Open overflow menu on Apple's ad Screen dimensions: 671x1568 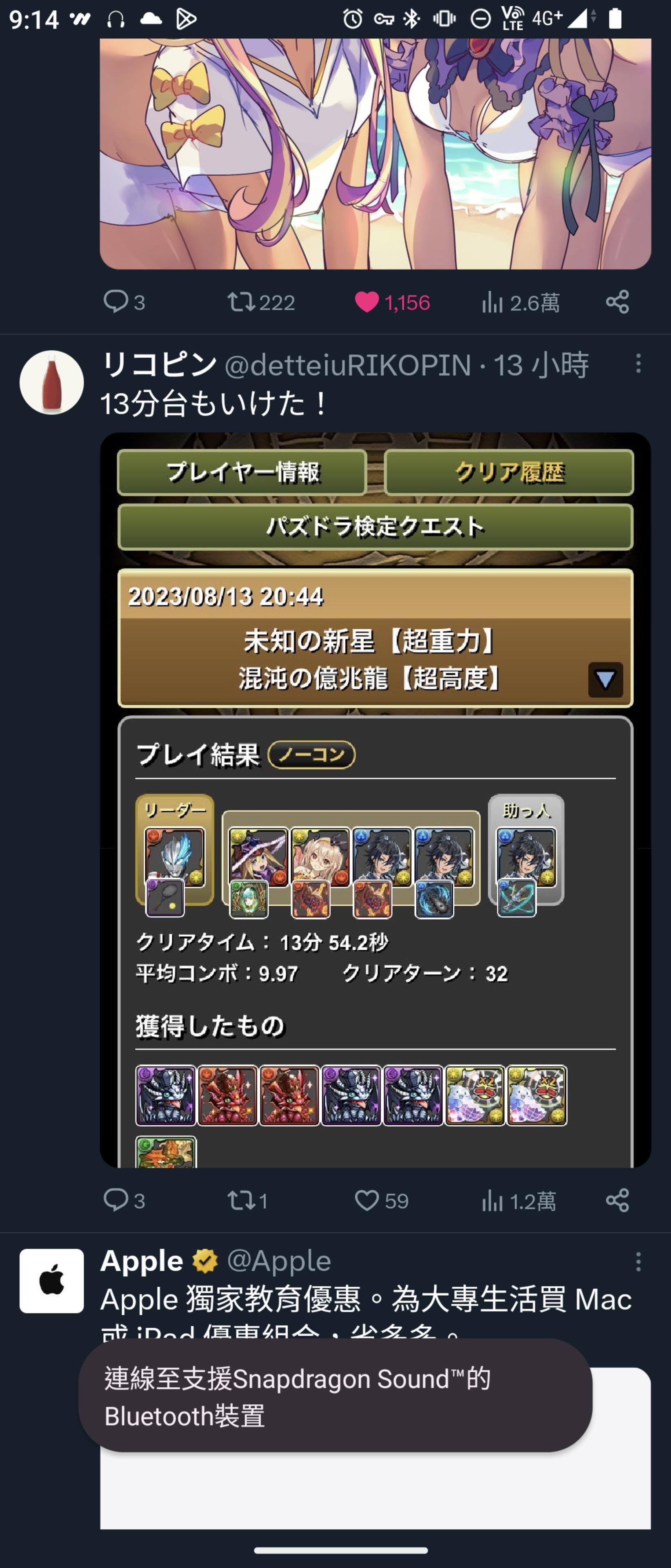pos(638,1262)
